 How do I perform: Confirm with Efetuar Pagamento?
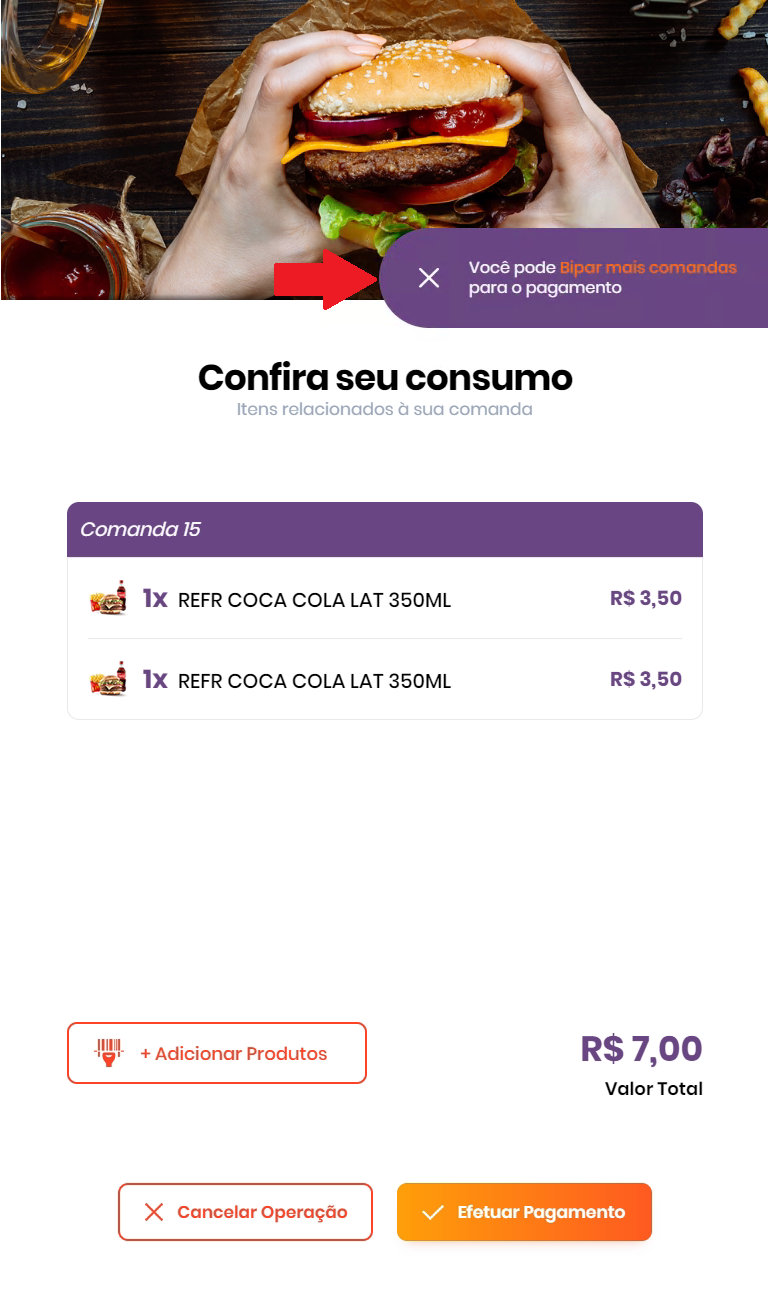524,1212
